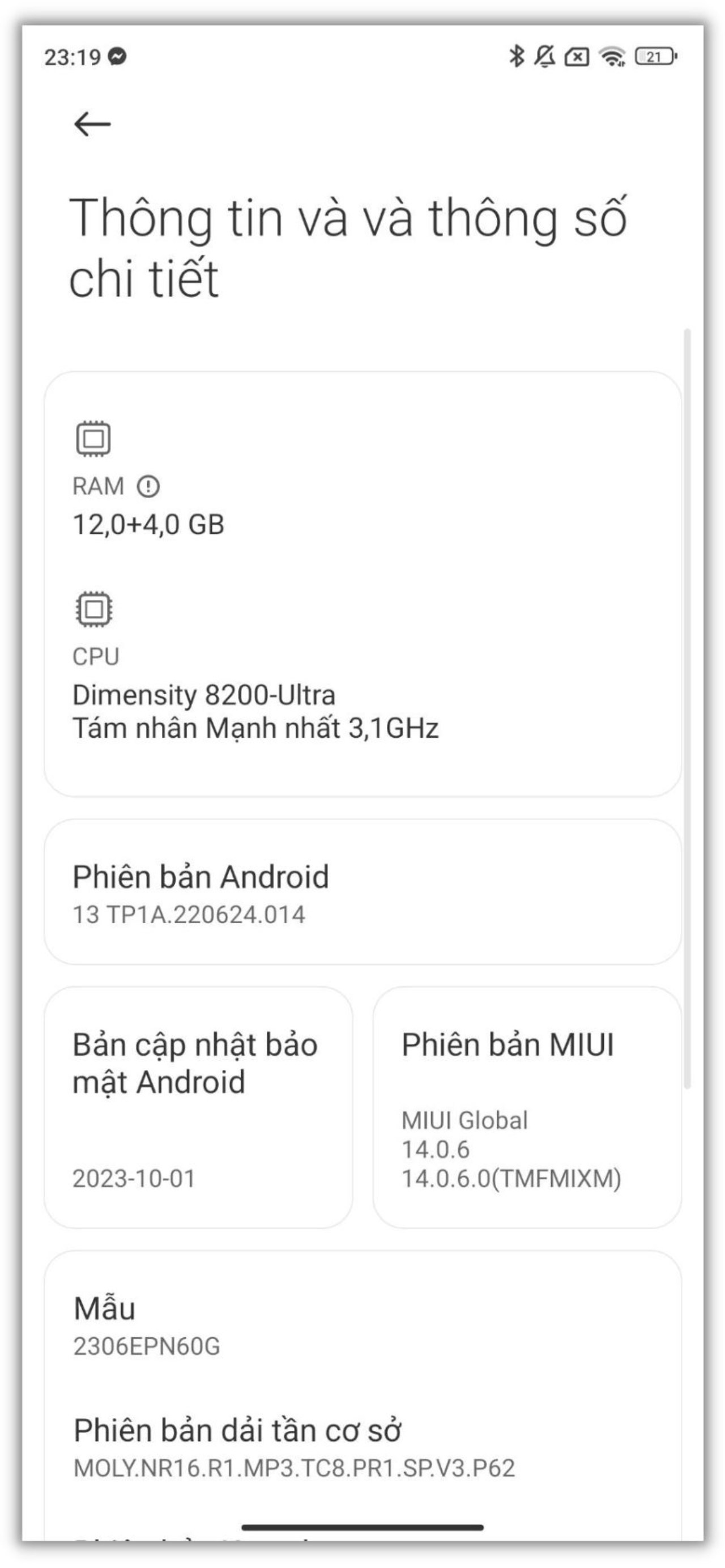The image size is (725, 1568).
Task: Tap the back arrow to return
Action: pyautogui.click(x=92, y=124)
